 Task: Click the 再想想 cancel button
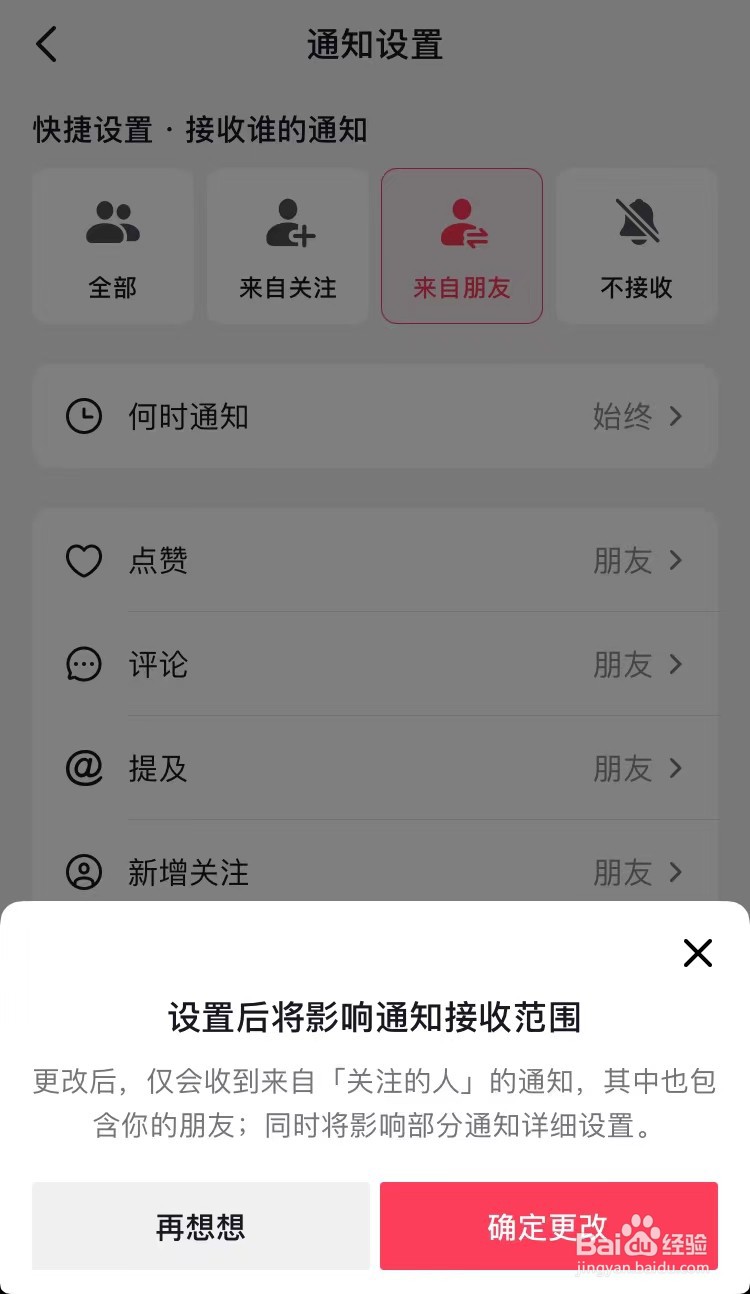point(200,1226)
